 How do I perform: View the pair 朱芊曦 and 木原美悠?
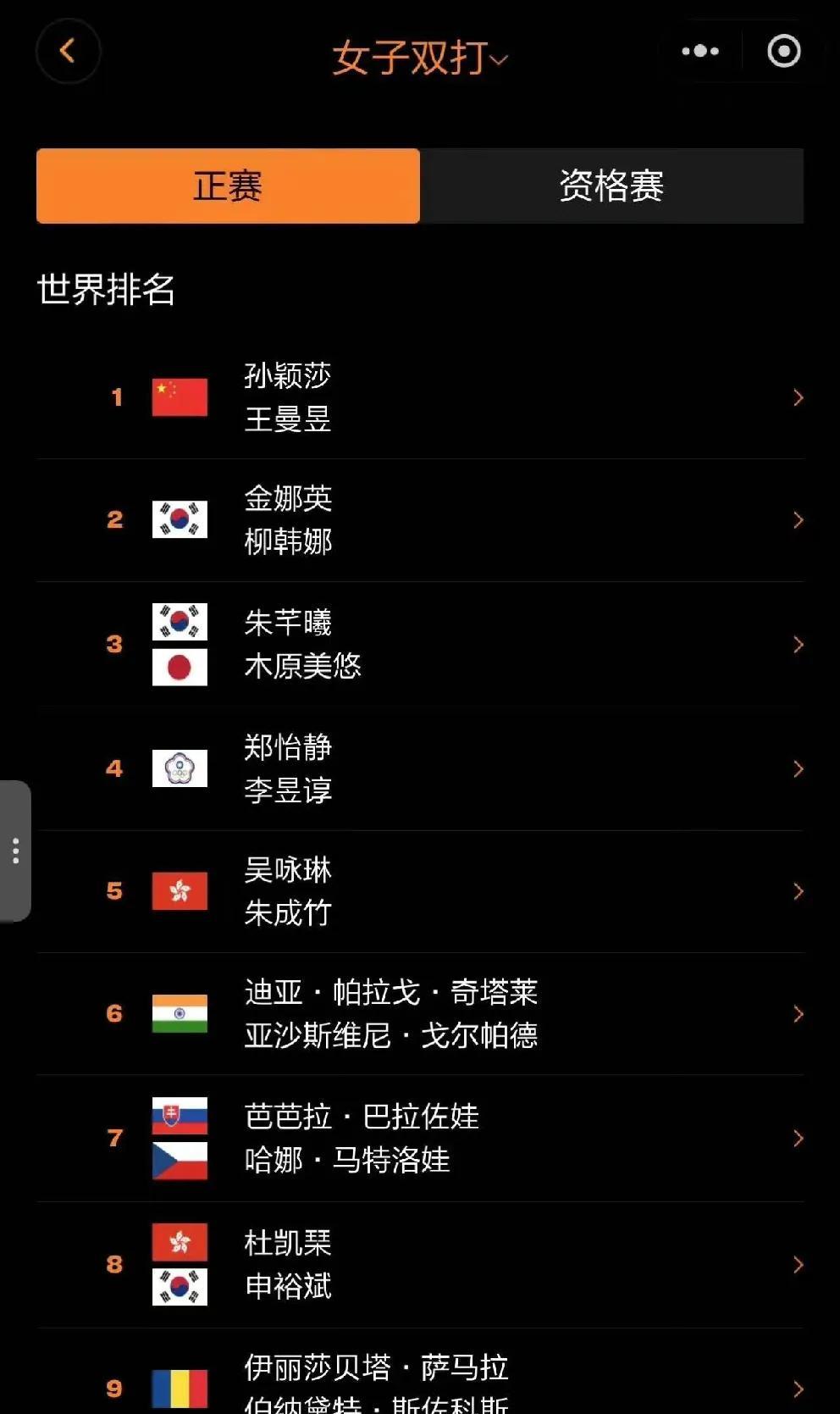(x=420, y=644)
